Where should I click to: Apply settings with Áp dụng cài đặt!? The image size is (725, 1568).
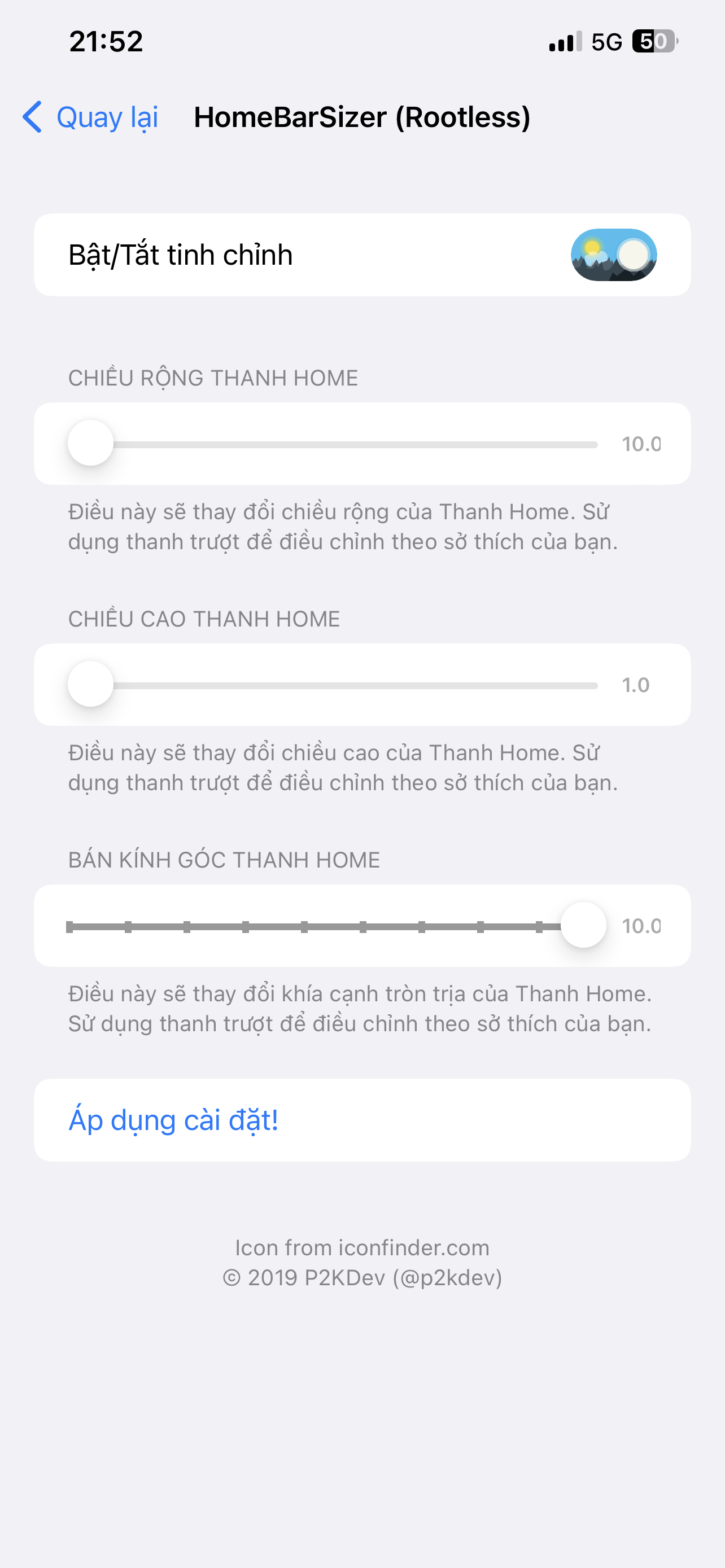tap(173, 1120)
